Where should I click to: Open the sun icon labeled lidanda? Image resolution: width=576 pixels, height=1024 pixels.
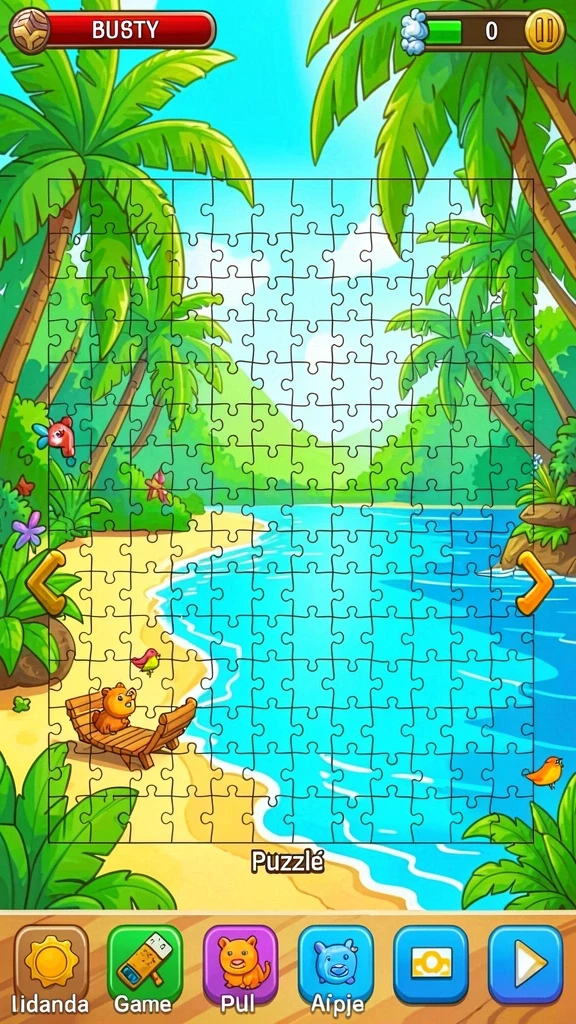tap(52, 963)
